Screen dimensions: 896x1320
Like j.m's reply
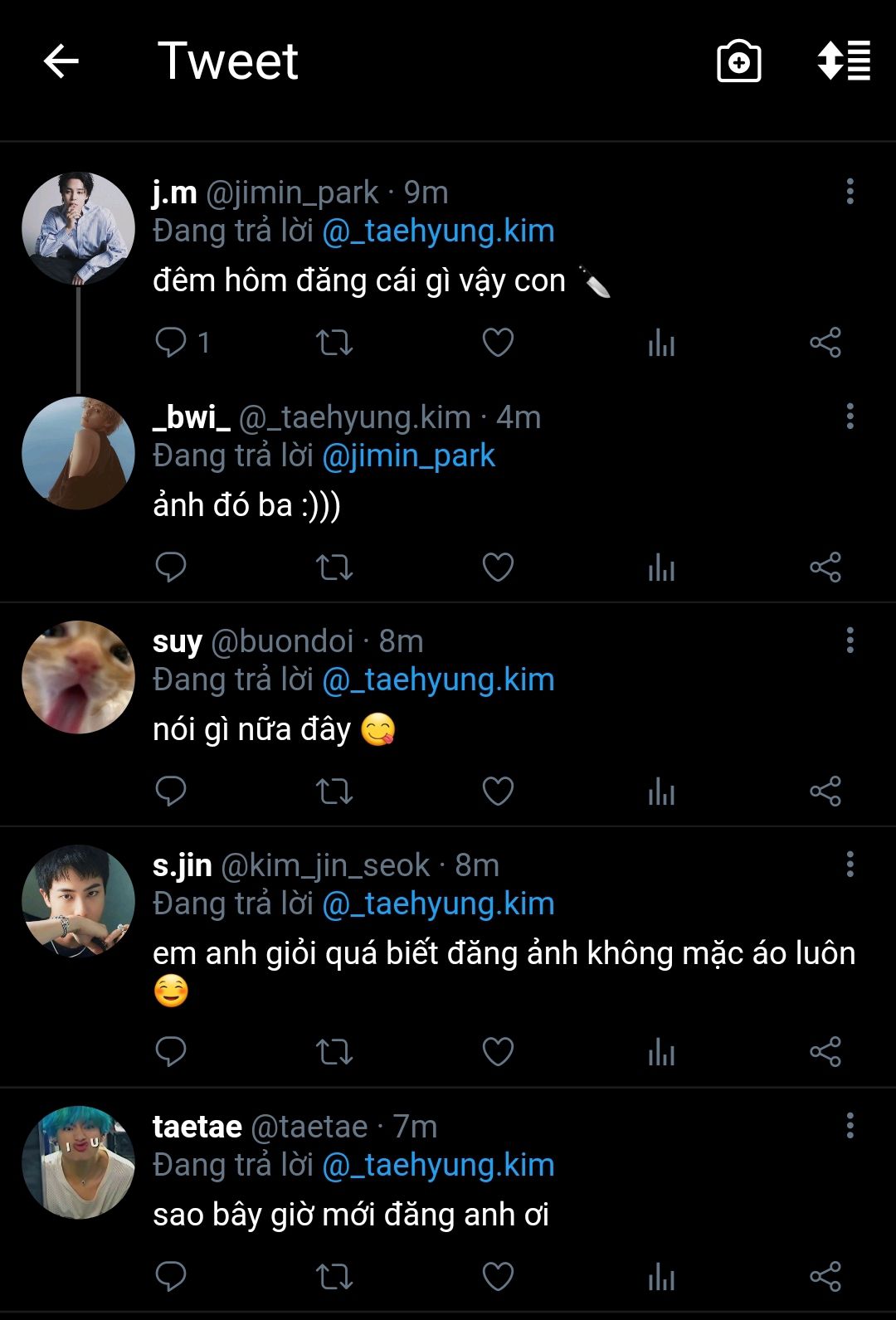point(498,342)
